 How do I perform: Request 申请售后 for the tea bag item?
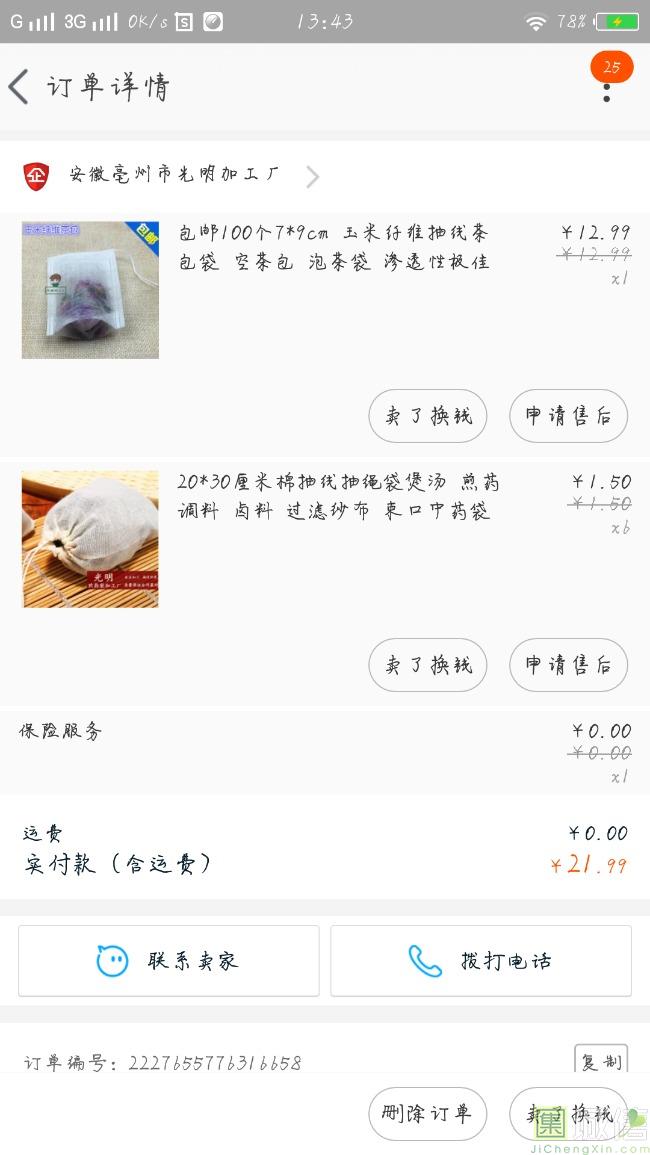click(569, 416)
